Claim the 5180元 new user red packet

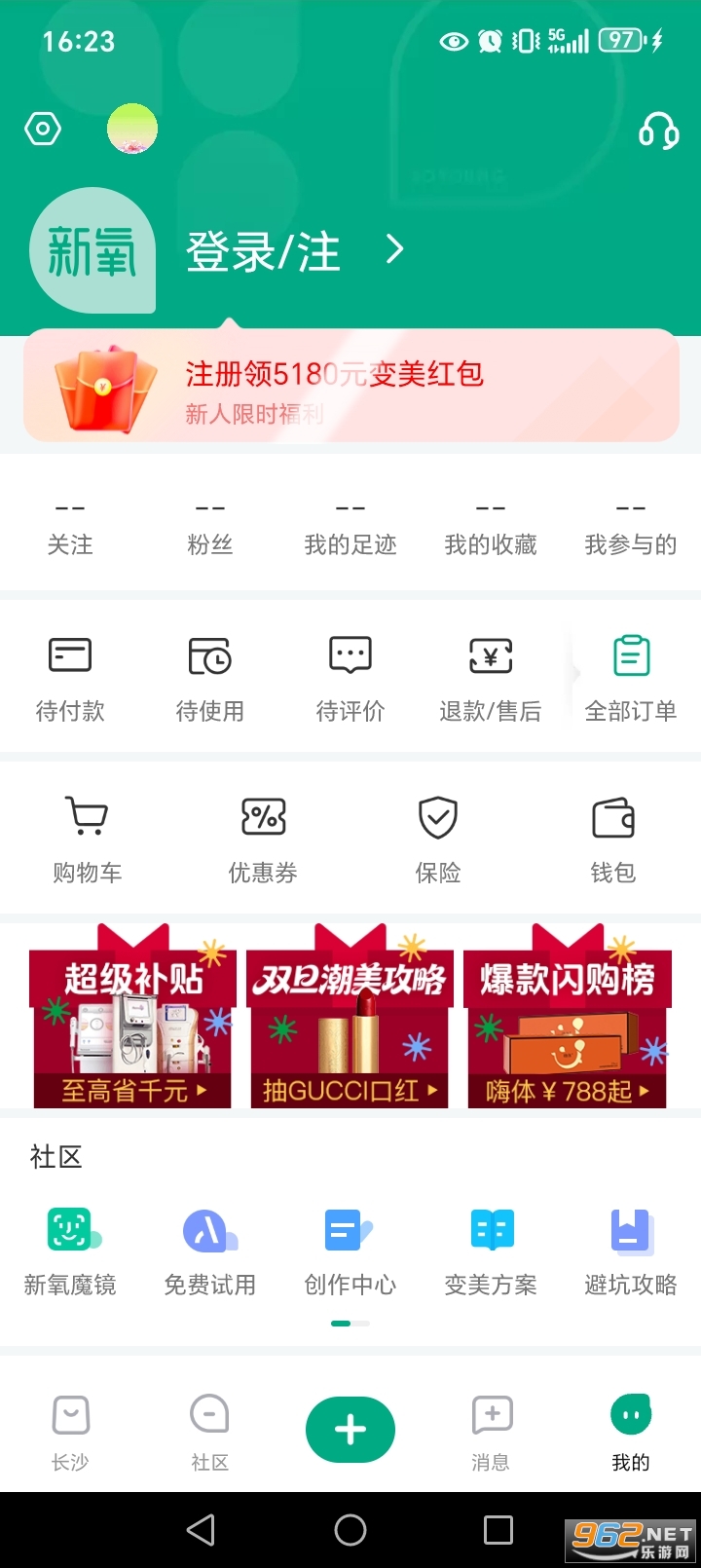350,386
